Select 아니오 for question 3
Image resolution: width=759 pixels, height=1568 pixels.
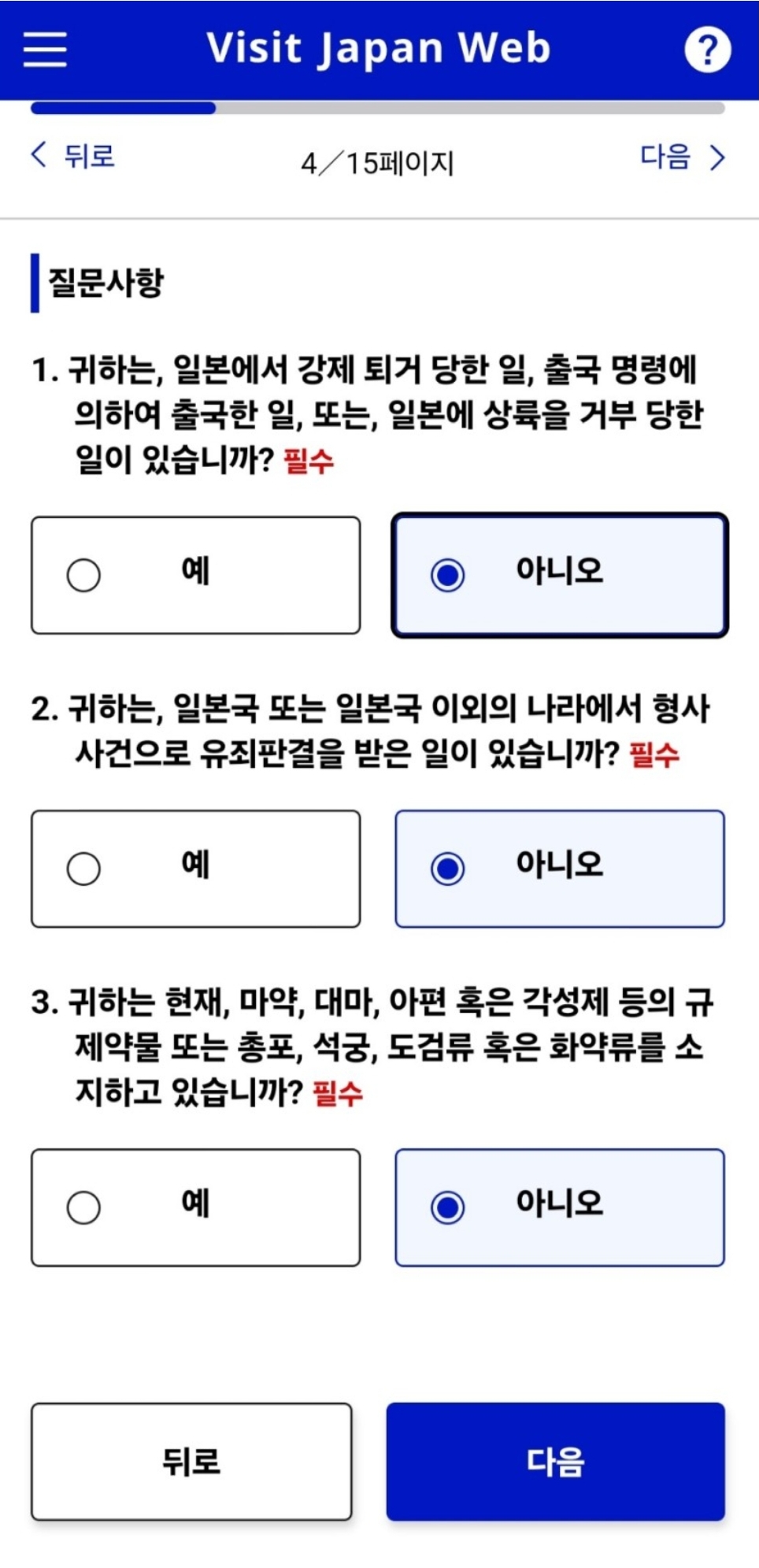(560, 1205)
